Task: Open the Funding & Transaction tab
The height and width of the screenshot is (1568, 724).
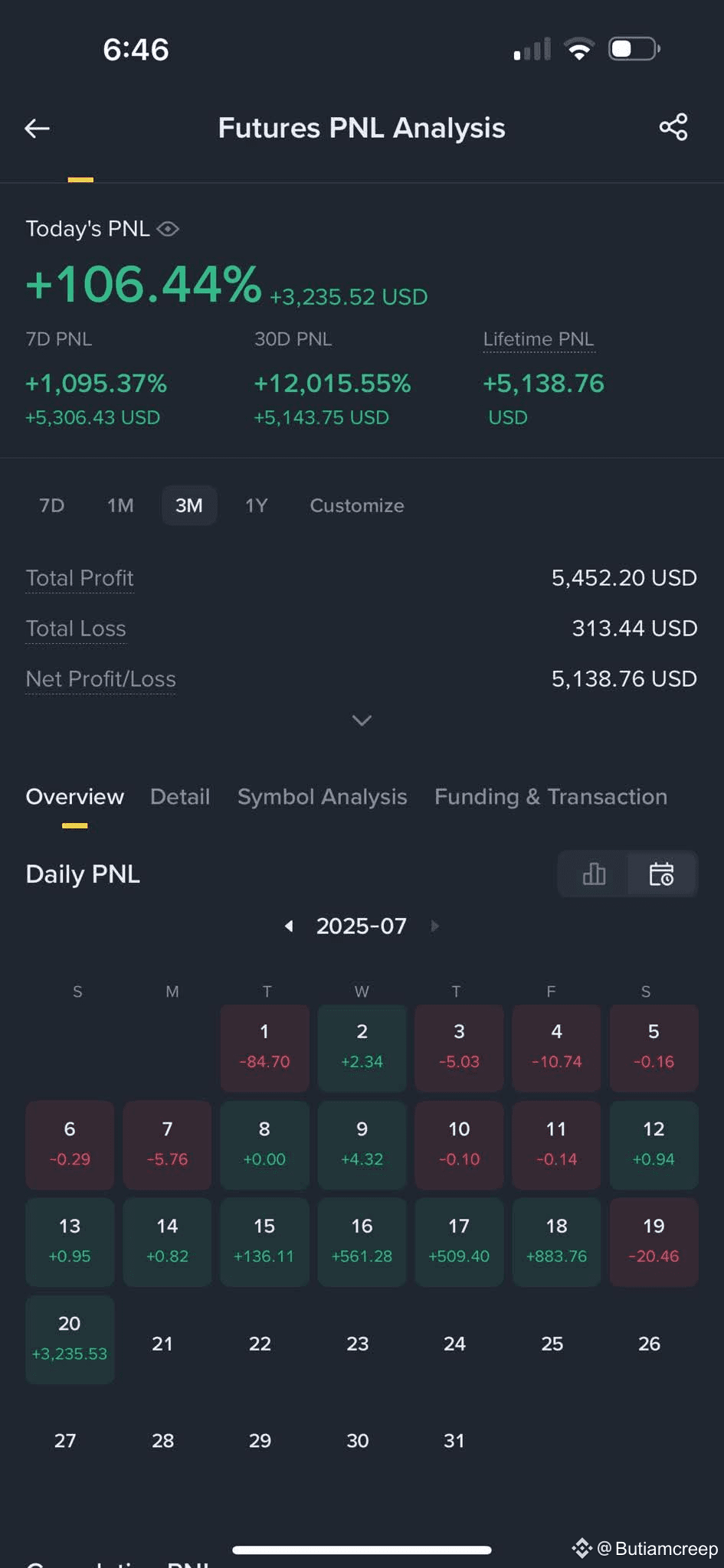Action: (550, 796)
